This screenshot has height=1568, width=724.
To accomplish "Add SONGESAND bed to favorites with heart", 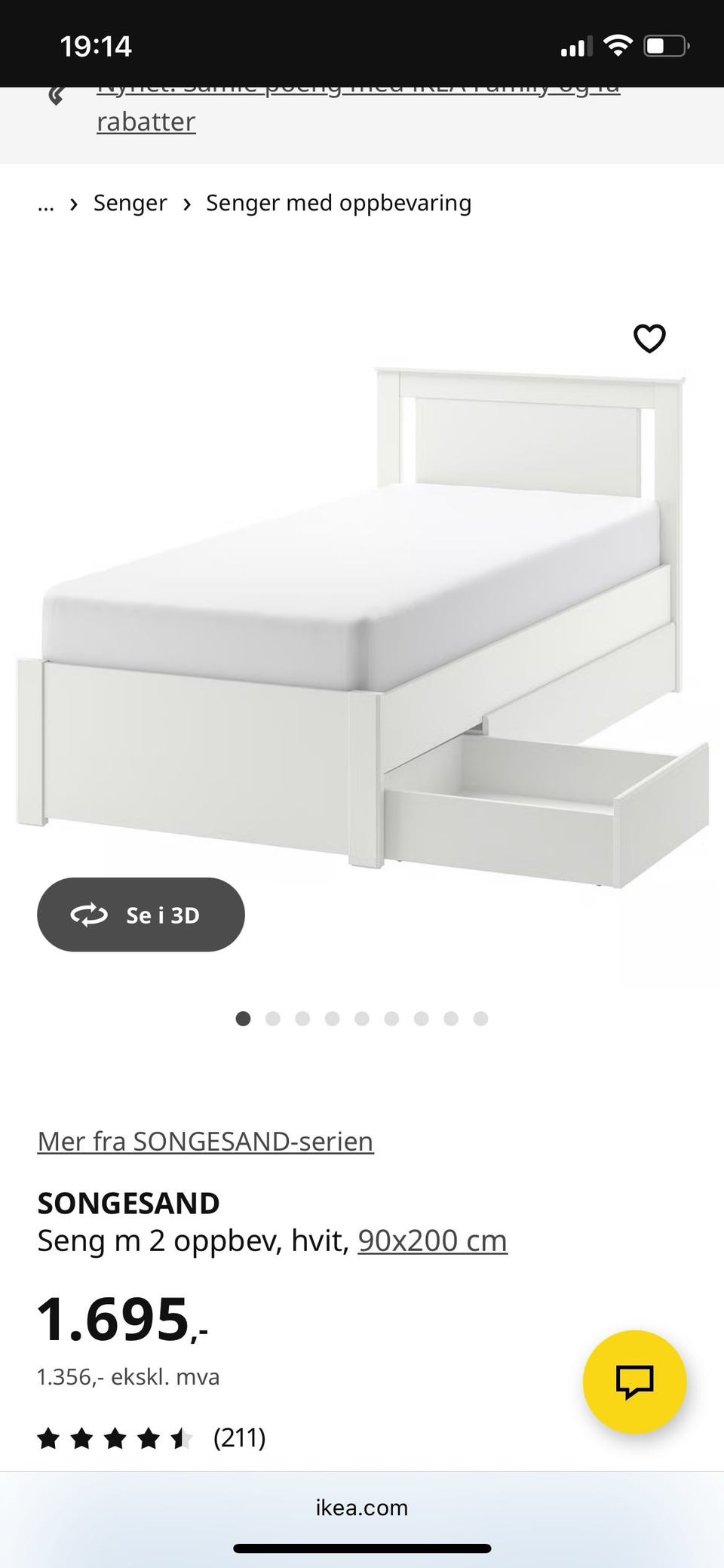I will point(649,339).
